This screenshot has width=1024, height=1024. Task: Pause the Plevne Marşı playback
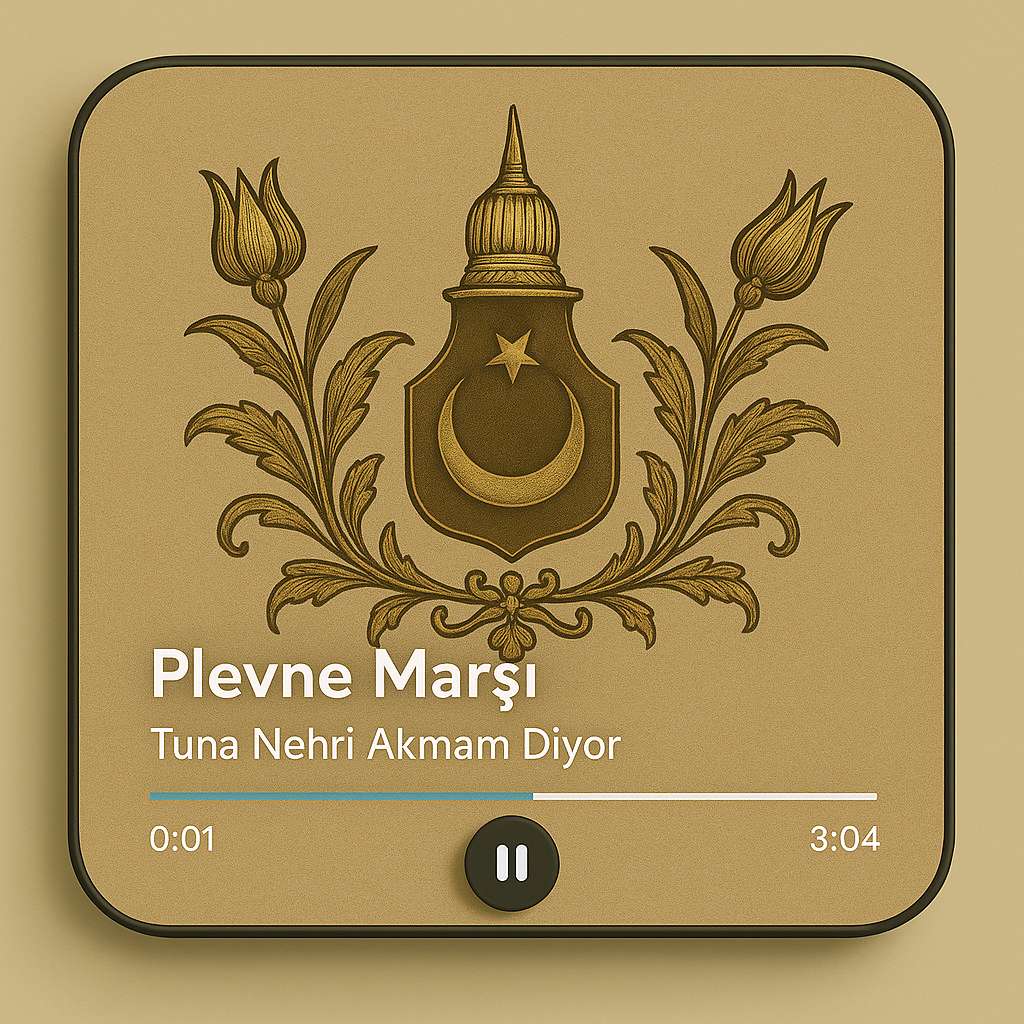pyautogui.click(x=512, y=862)
